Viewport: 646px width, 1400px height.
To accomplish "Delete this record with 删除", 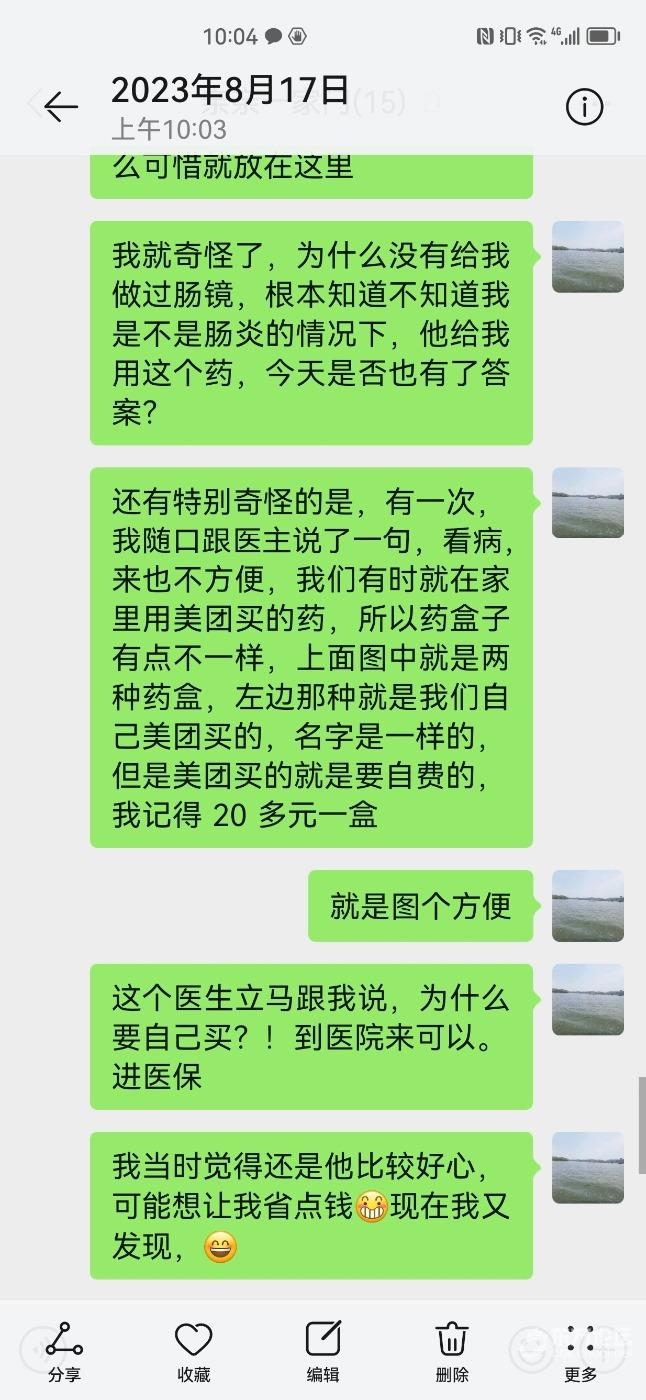I will (452, 1351).
